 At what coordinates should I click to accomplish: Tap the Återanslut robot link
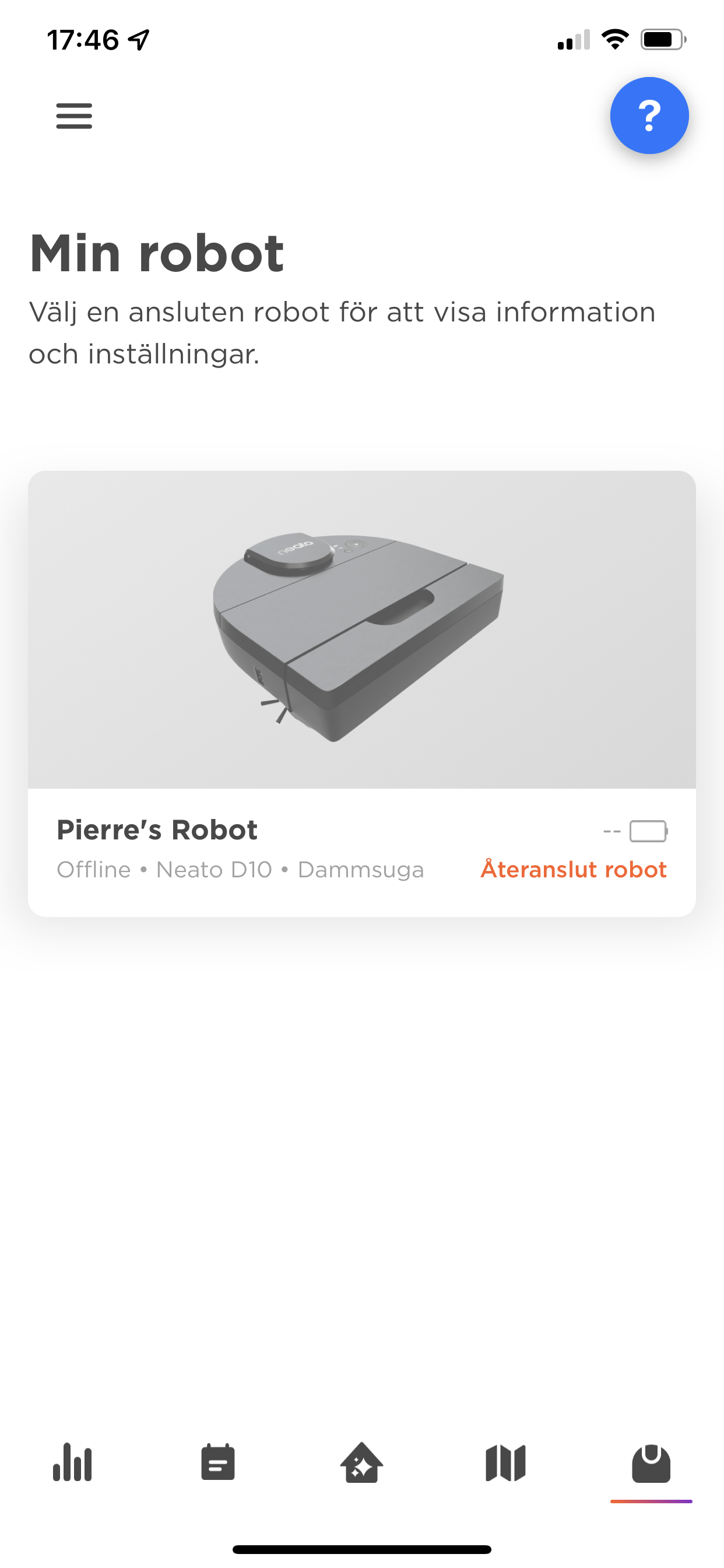click(573, 869)
